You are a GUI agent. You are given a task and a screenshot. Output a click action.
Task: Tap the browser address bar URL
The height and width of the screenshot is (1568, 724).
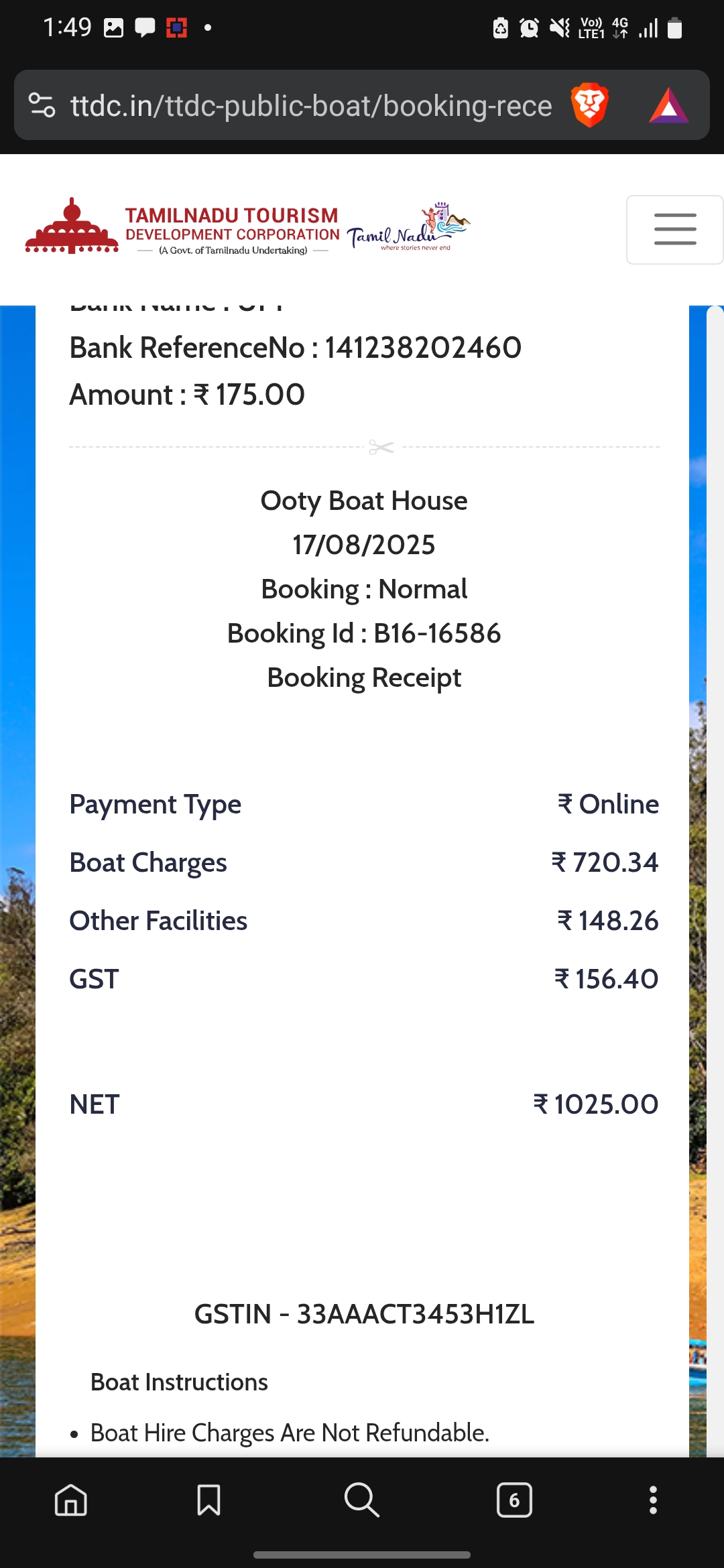pyautogui.click(x=311, y=106)
